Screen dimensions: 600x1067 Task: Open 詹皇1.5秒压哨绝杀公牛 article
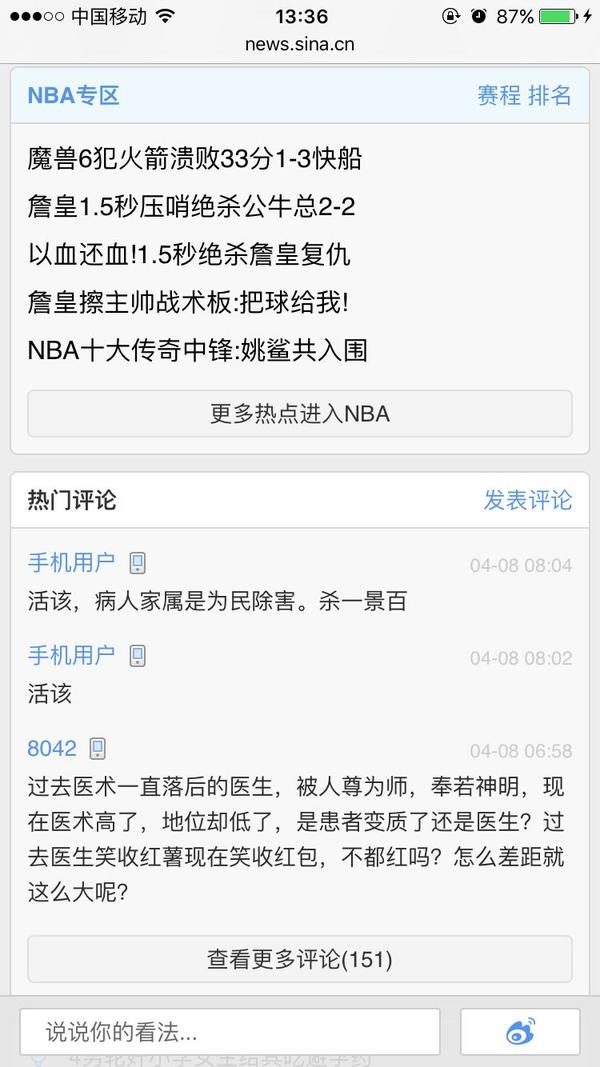(191, 207)
